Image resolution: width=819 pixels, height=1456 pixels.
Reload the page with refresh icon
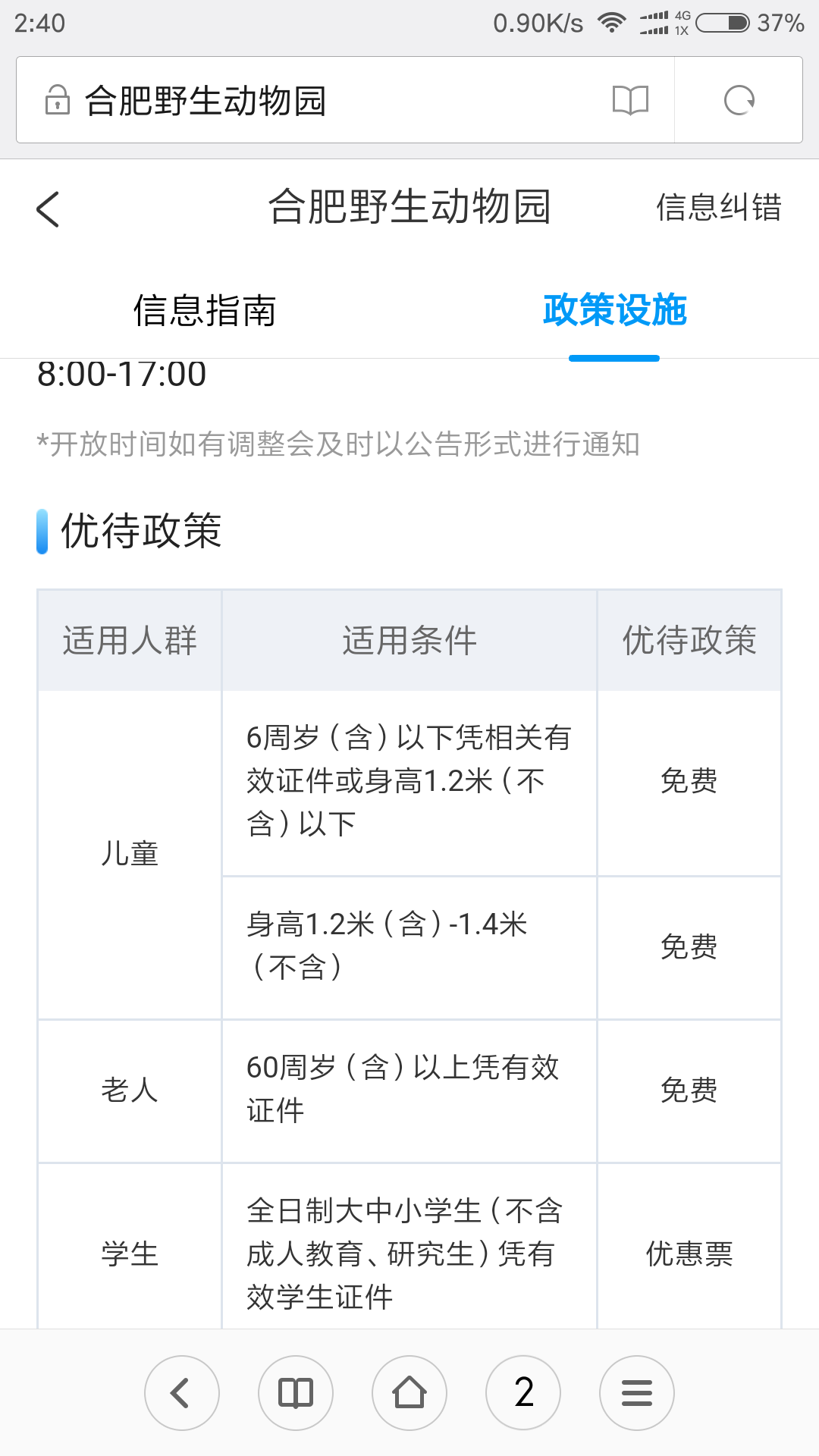tap(739, 100)
